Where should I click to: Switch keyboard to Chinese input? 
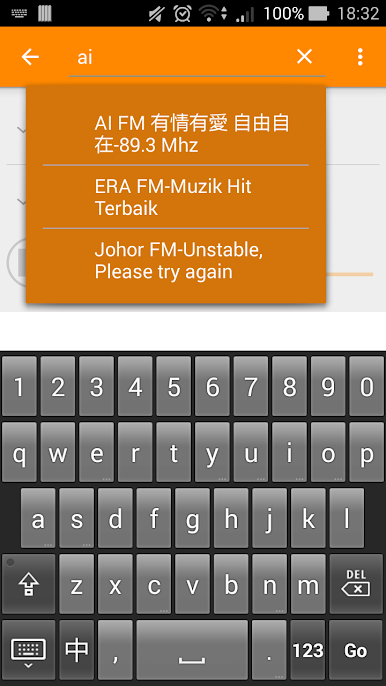(x=77, y=651)
